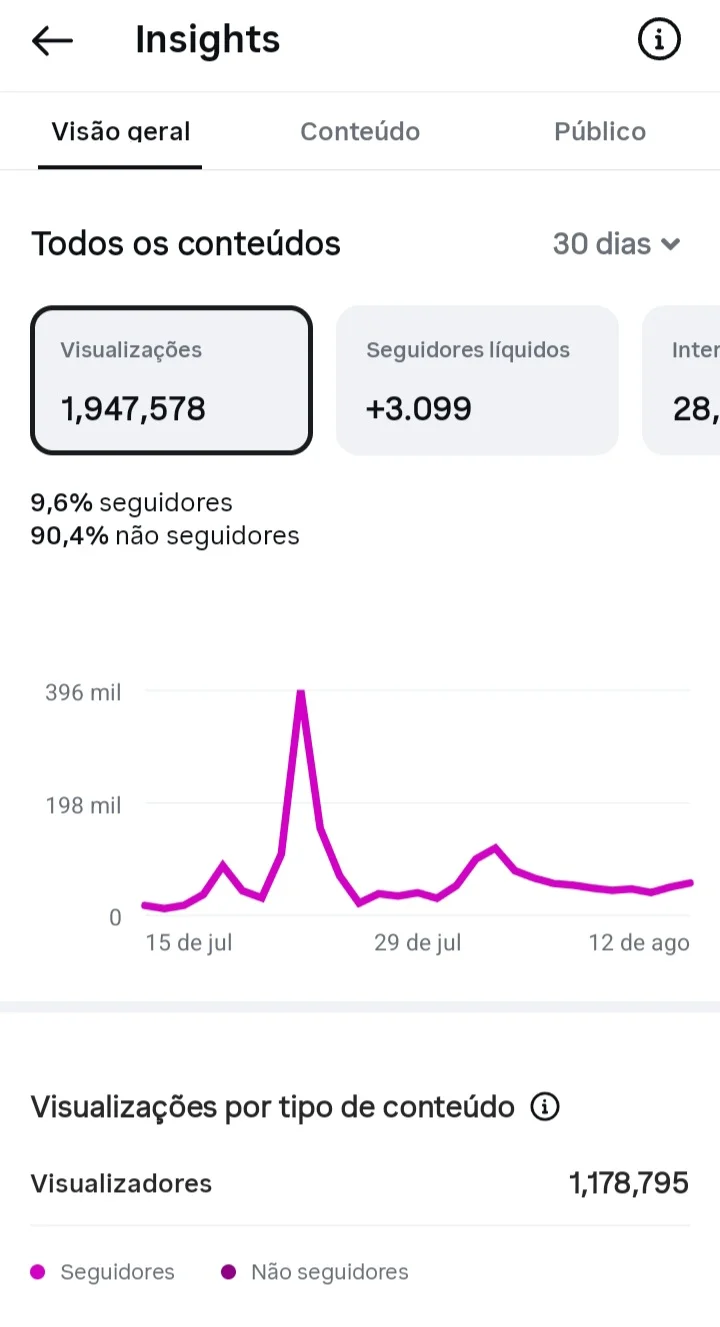
Task: Select the Seguidores líquidos card
Action: (x=477, y=380)
